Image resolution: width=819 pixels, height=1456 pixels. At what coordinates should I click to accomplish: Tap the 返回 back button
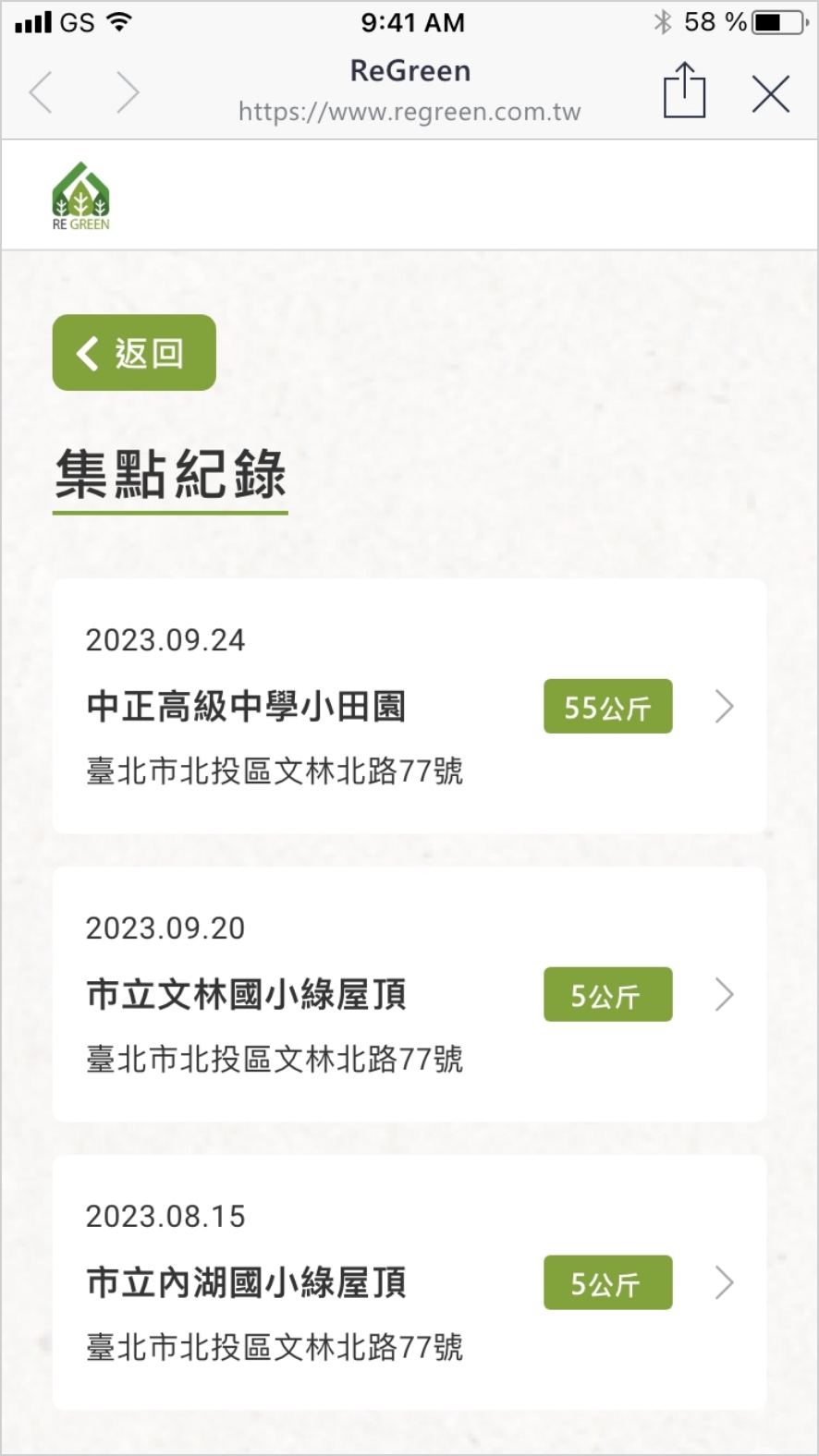134,353
